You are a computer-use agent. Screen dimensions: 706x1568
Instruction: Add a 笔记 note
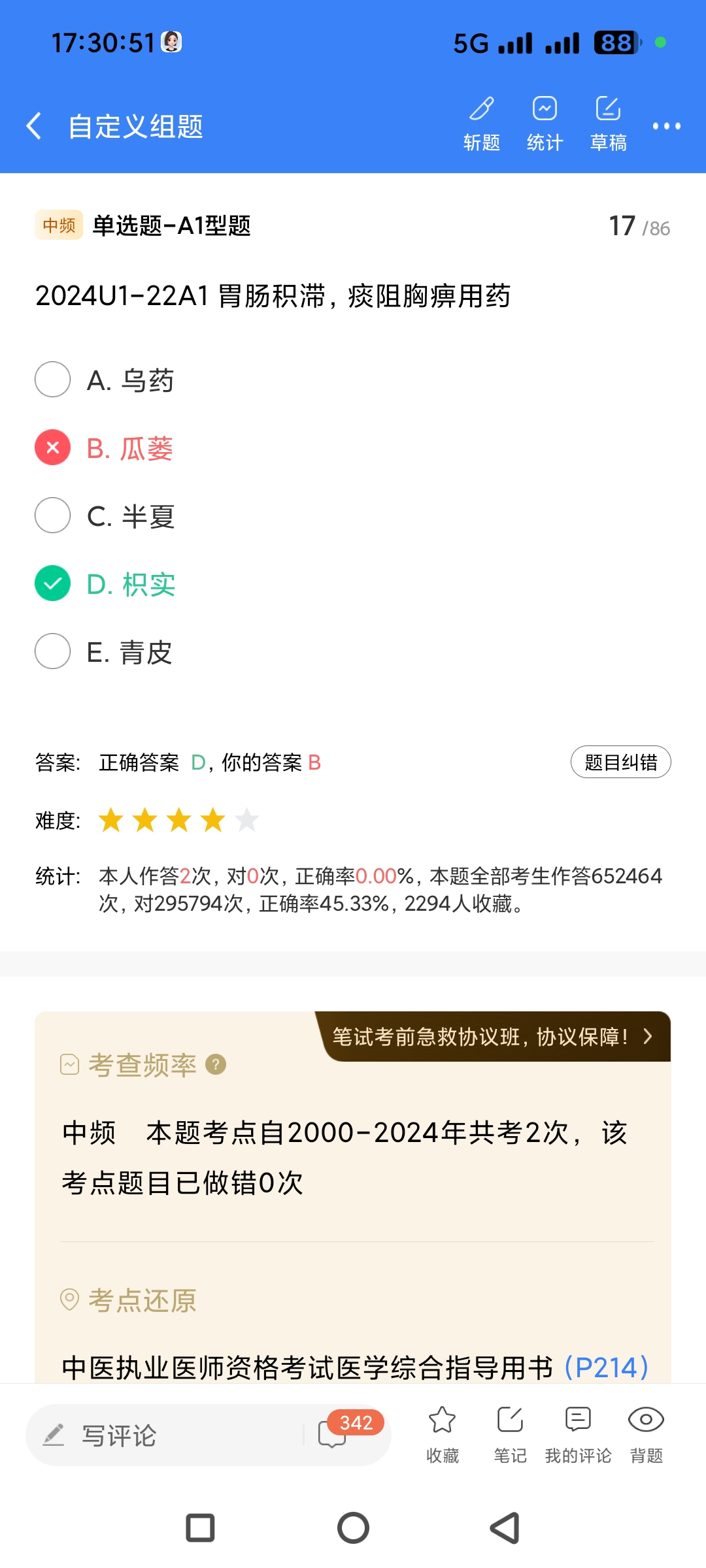[510, 1434]
